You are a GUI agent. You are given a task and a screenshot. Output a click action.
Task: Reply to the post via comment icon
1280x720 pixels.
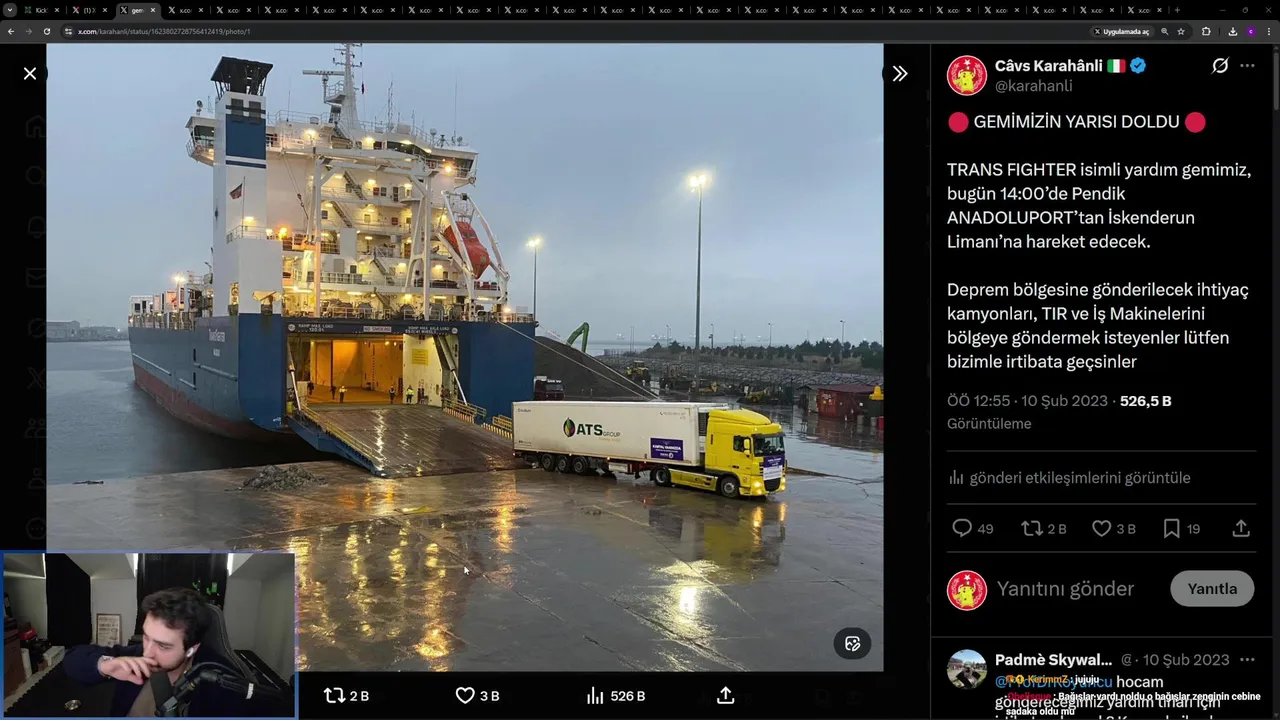[x=962, y=528]
